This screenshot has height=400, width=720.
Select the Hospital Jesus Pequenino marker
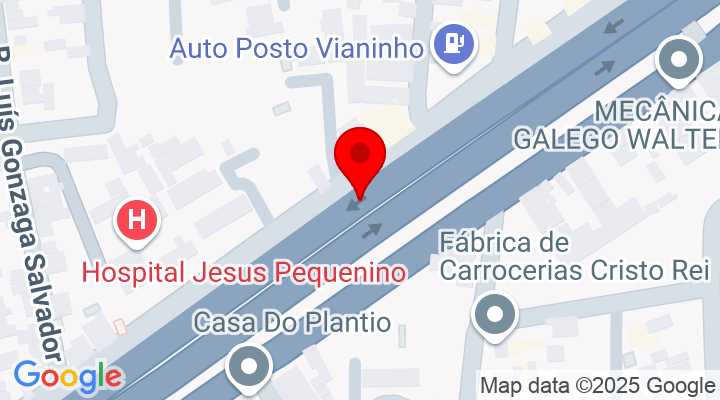[138, 222]
